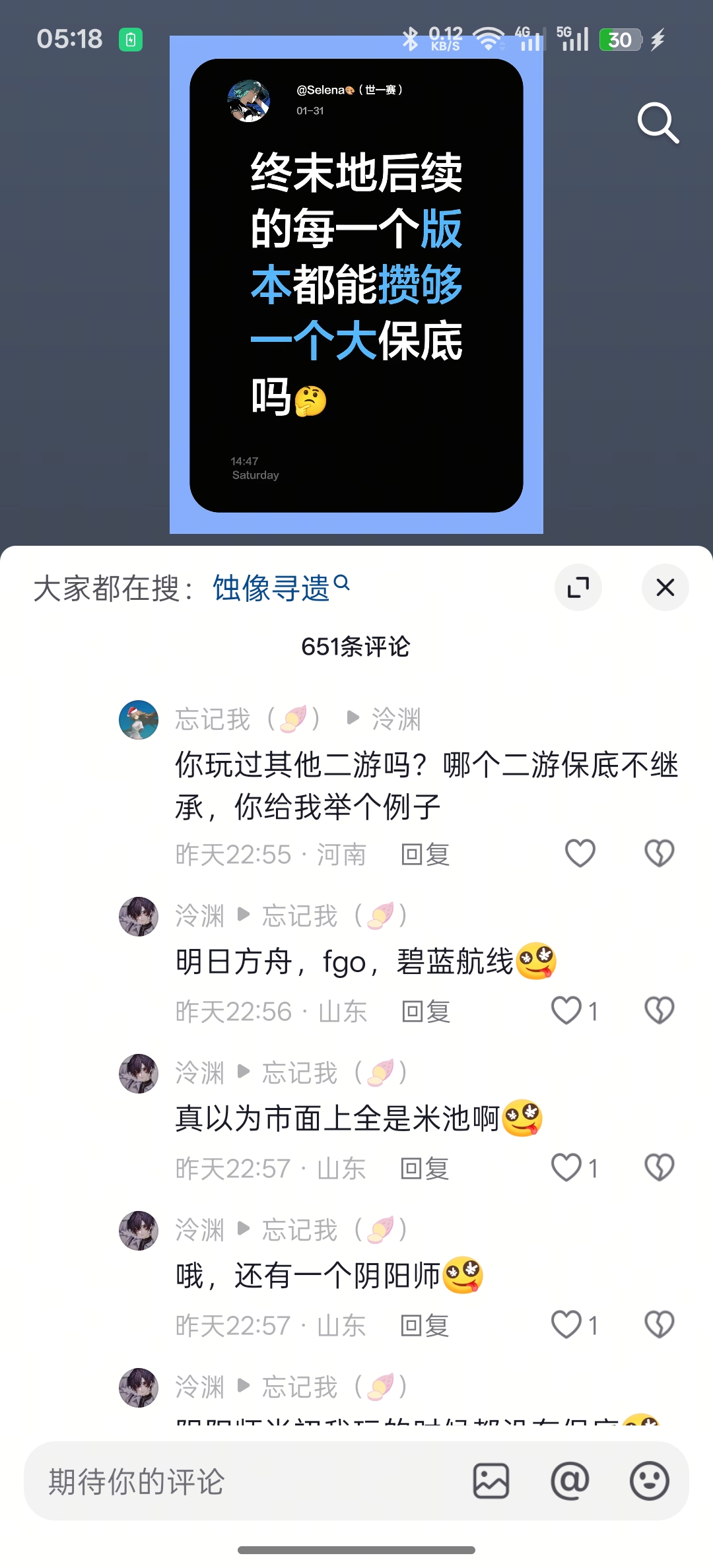Image resolution: width=713 pixels, height=1568 pixels.
Task: Like the comment about 二游保底不继承
Action: click(x=580, y=853)
